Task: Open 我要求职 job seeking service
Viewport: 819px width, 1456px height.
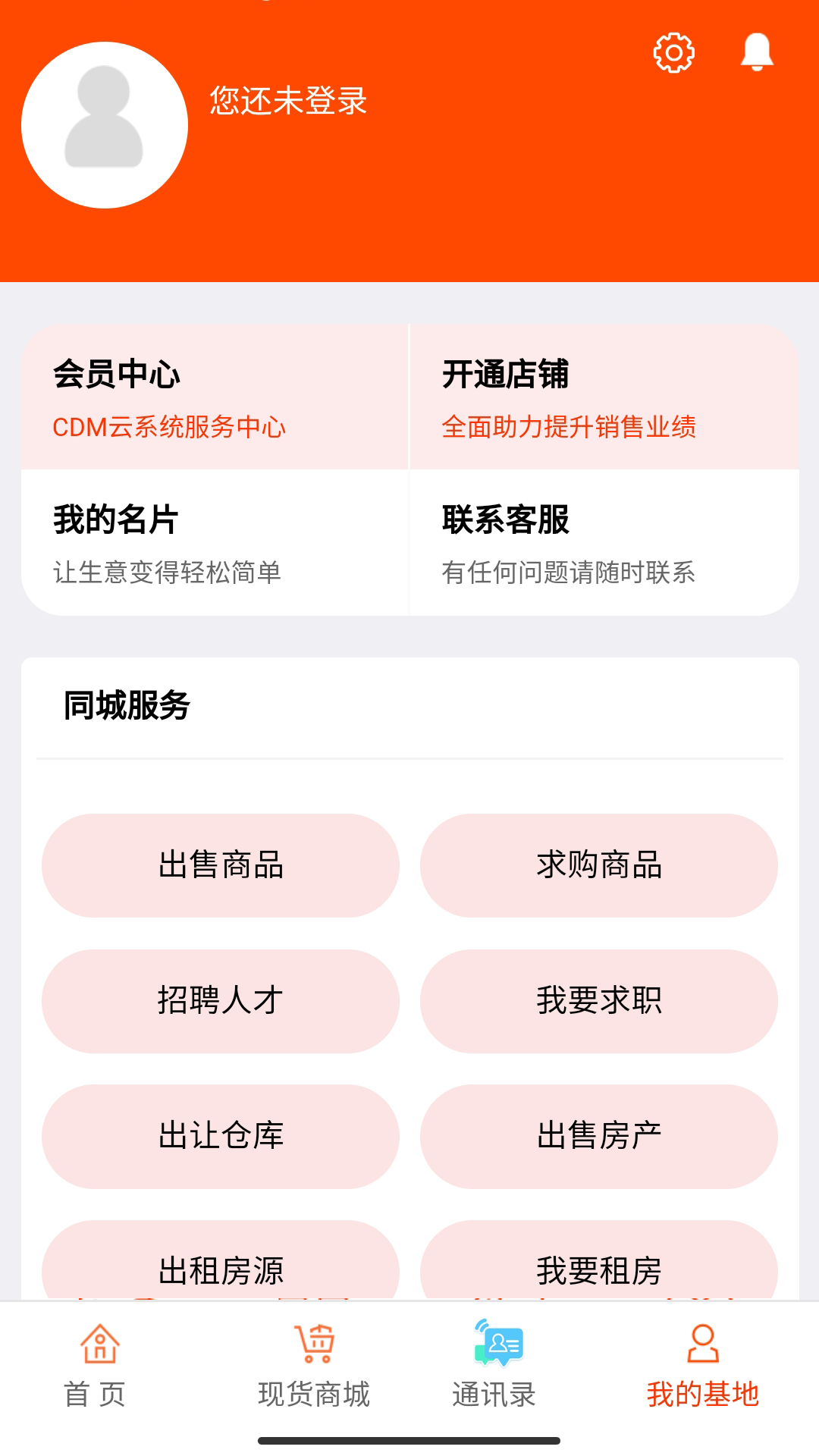Action: [x=600, y=1001]
